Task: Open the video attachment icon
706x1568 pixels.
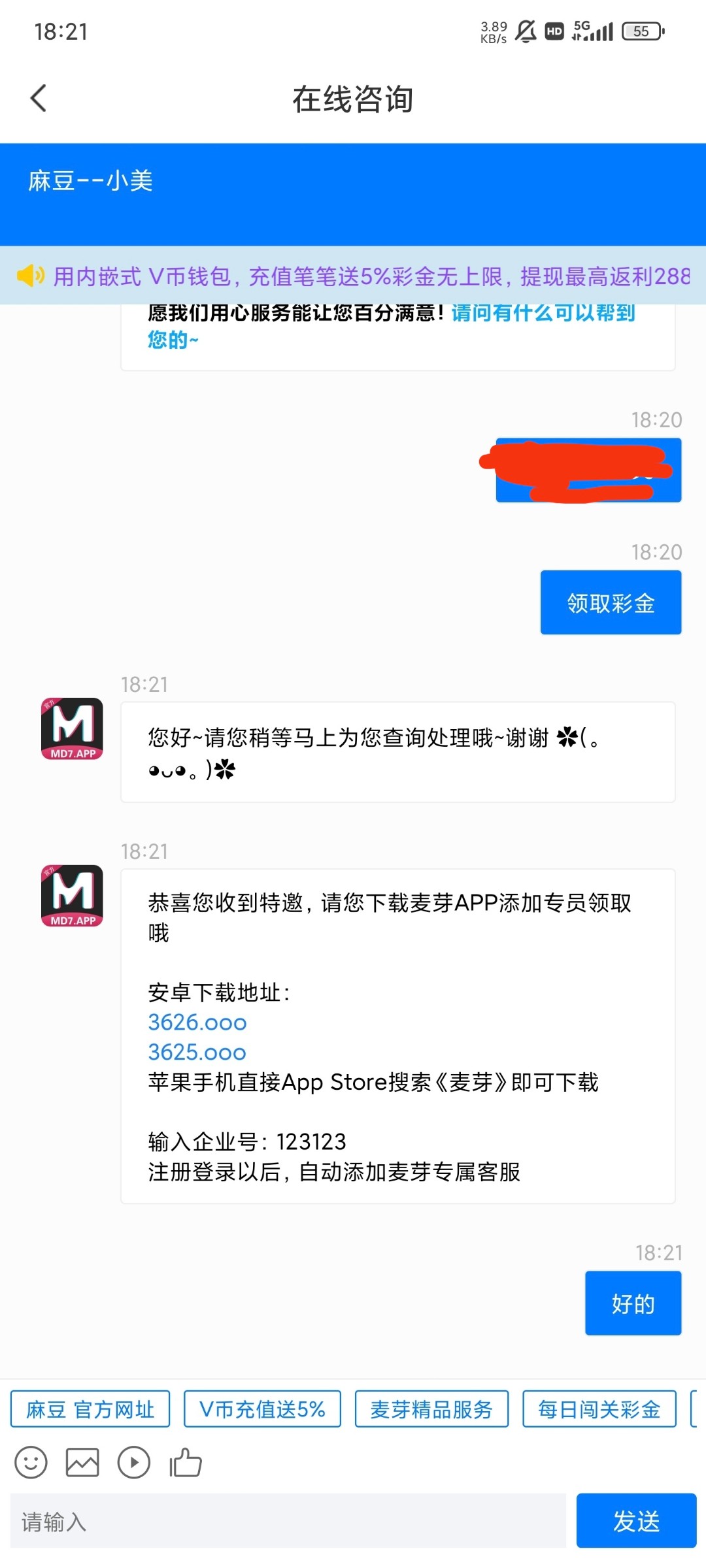Action: (134, 1463)
